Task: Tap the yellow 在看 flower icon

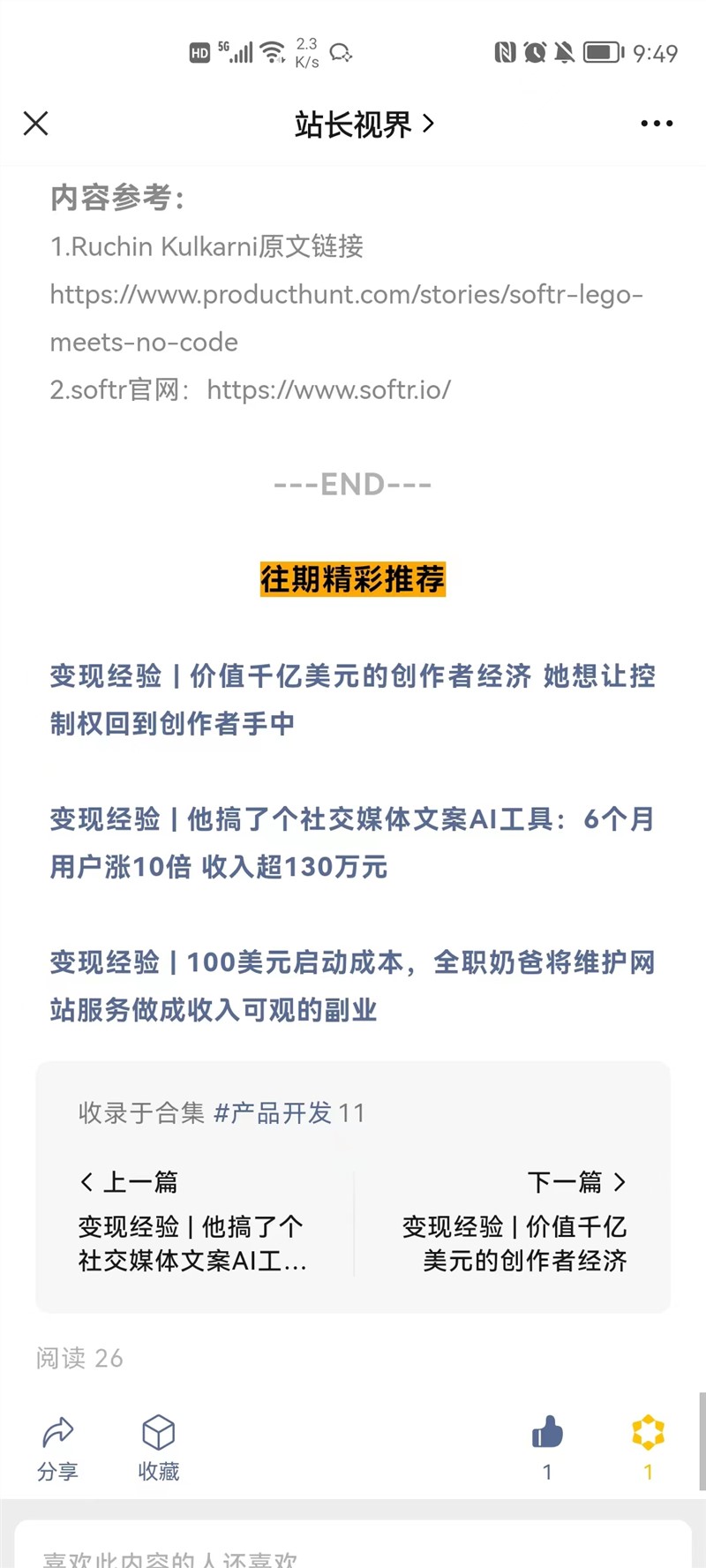Action: pos(648,1435)
